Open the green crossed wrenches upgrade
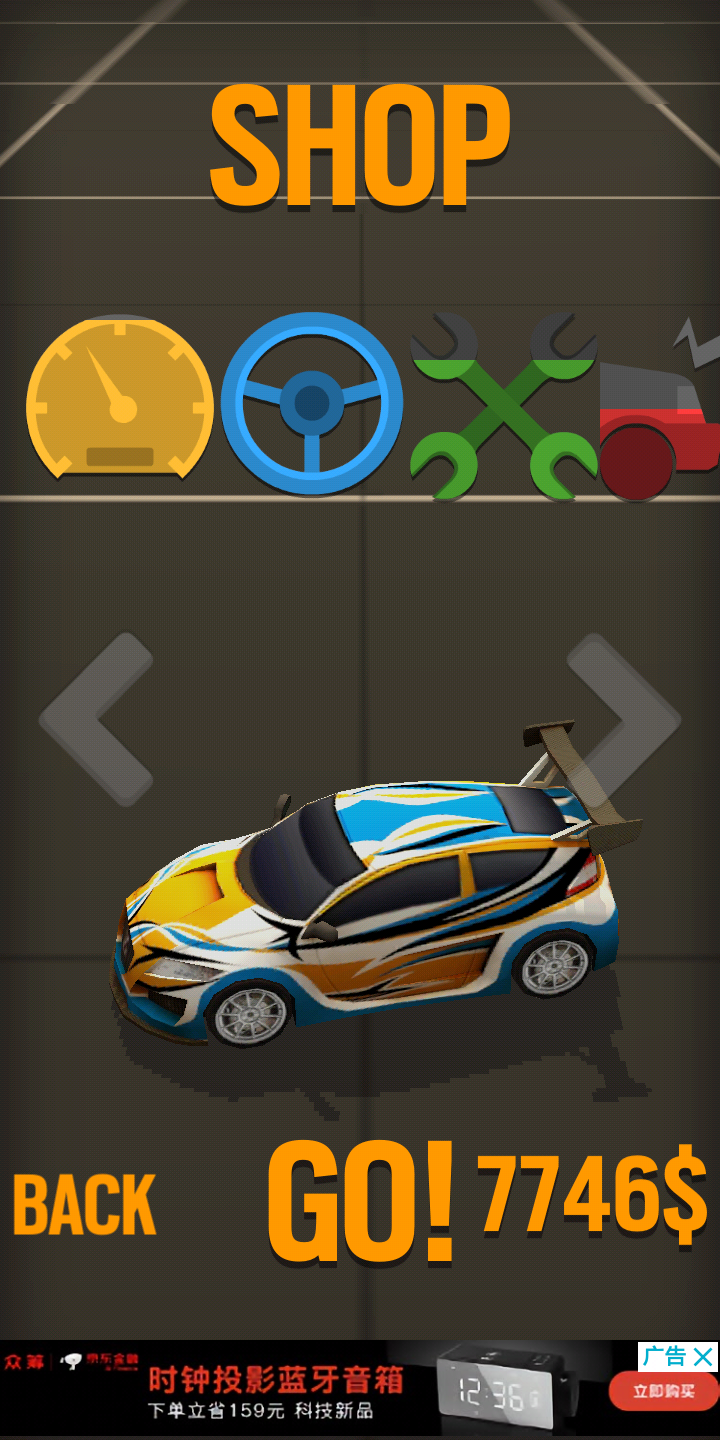 (x=502, y=405)
